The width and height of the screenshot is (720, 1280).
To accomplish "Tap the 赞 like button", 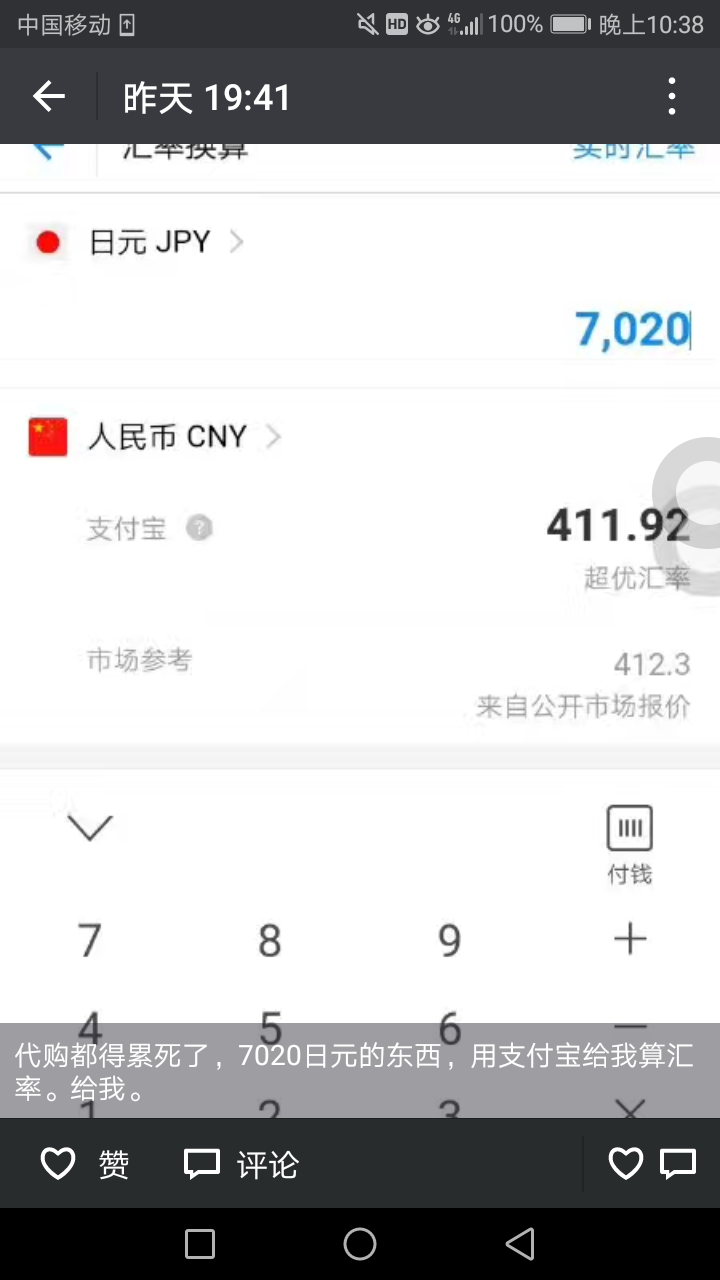I will 88,1163.
